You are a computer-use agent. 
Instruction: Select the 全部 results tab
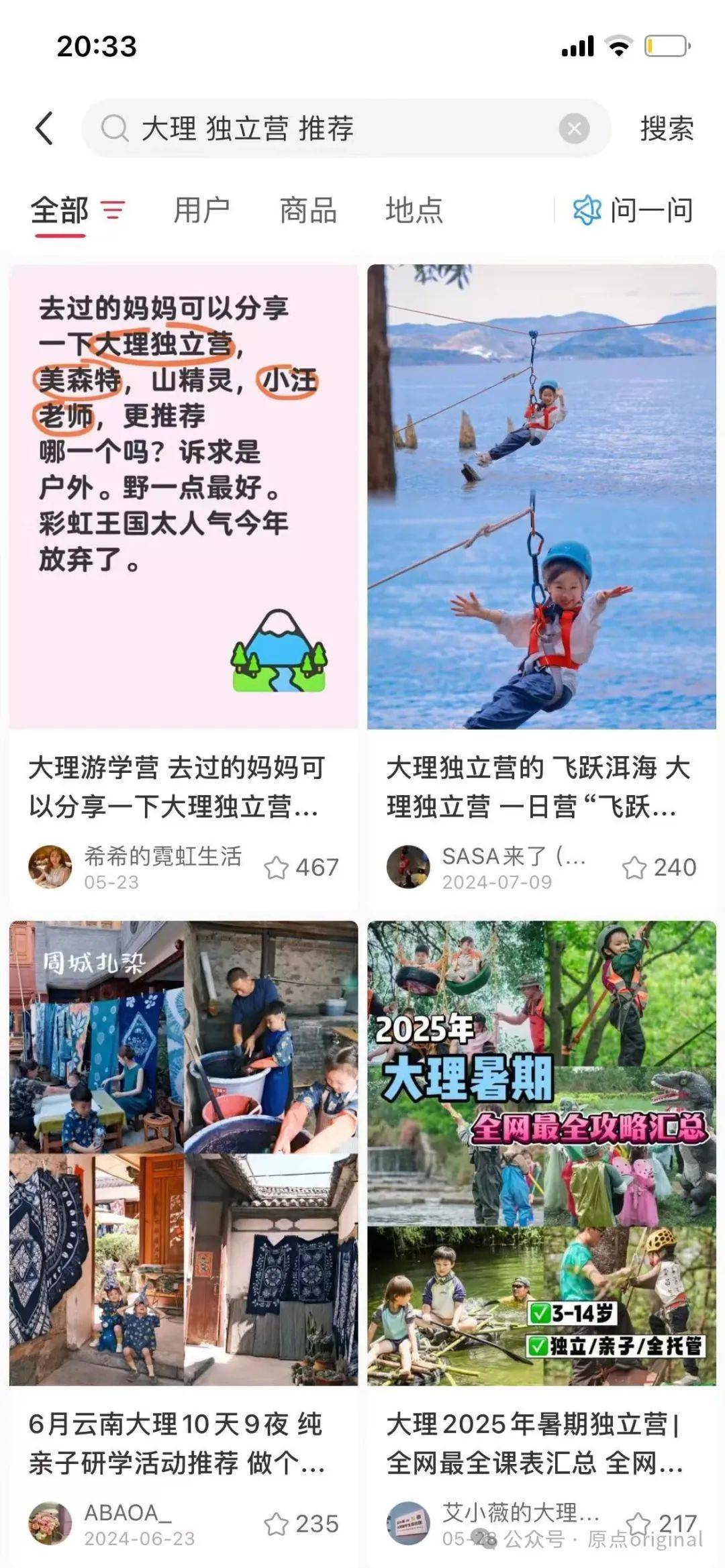click(x=60, y=211)
